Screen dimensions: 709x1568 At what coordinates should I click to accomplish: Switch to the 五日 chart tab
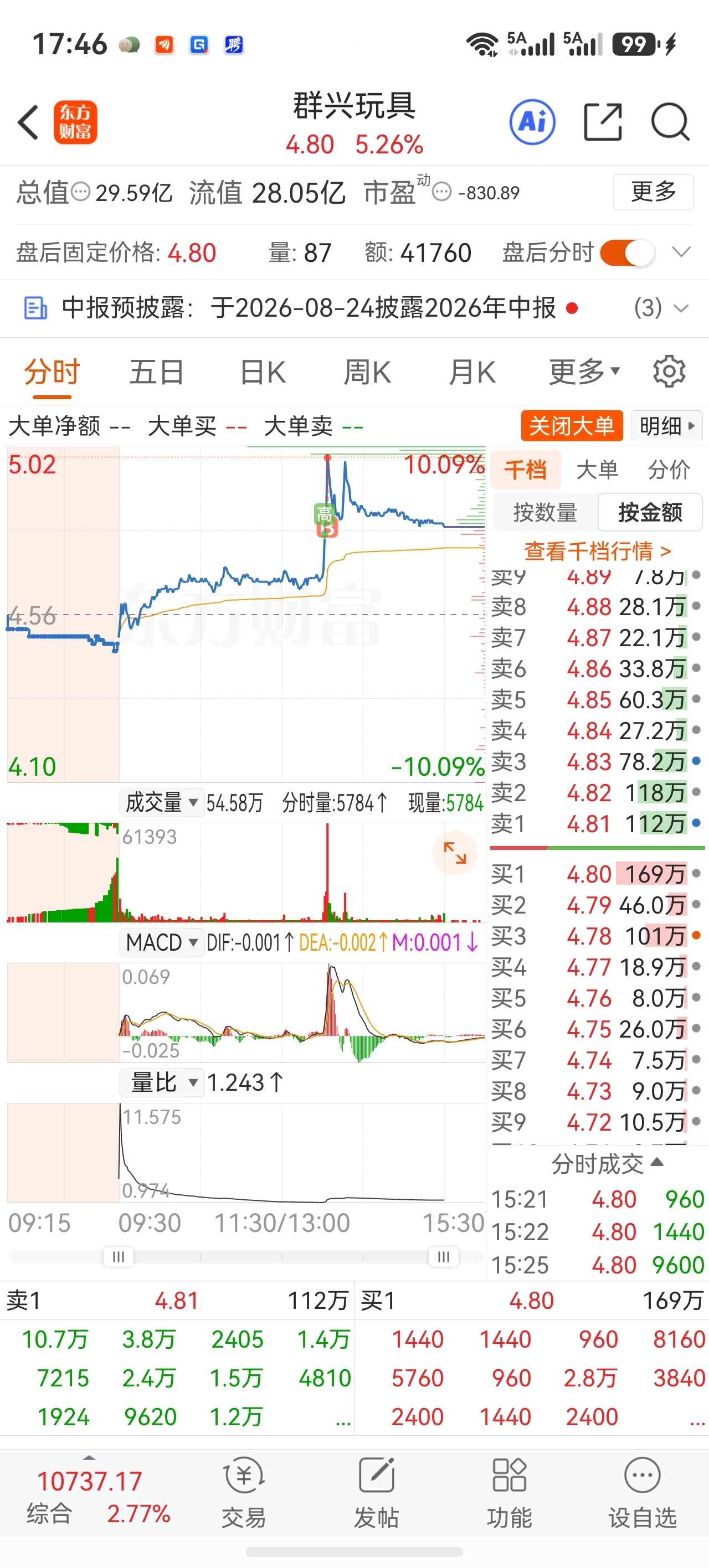[x=157, y=372]
